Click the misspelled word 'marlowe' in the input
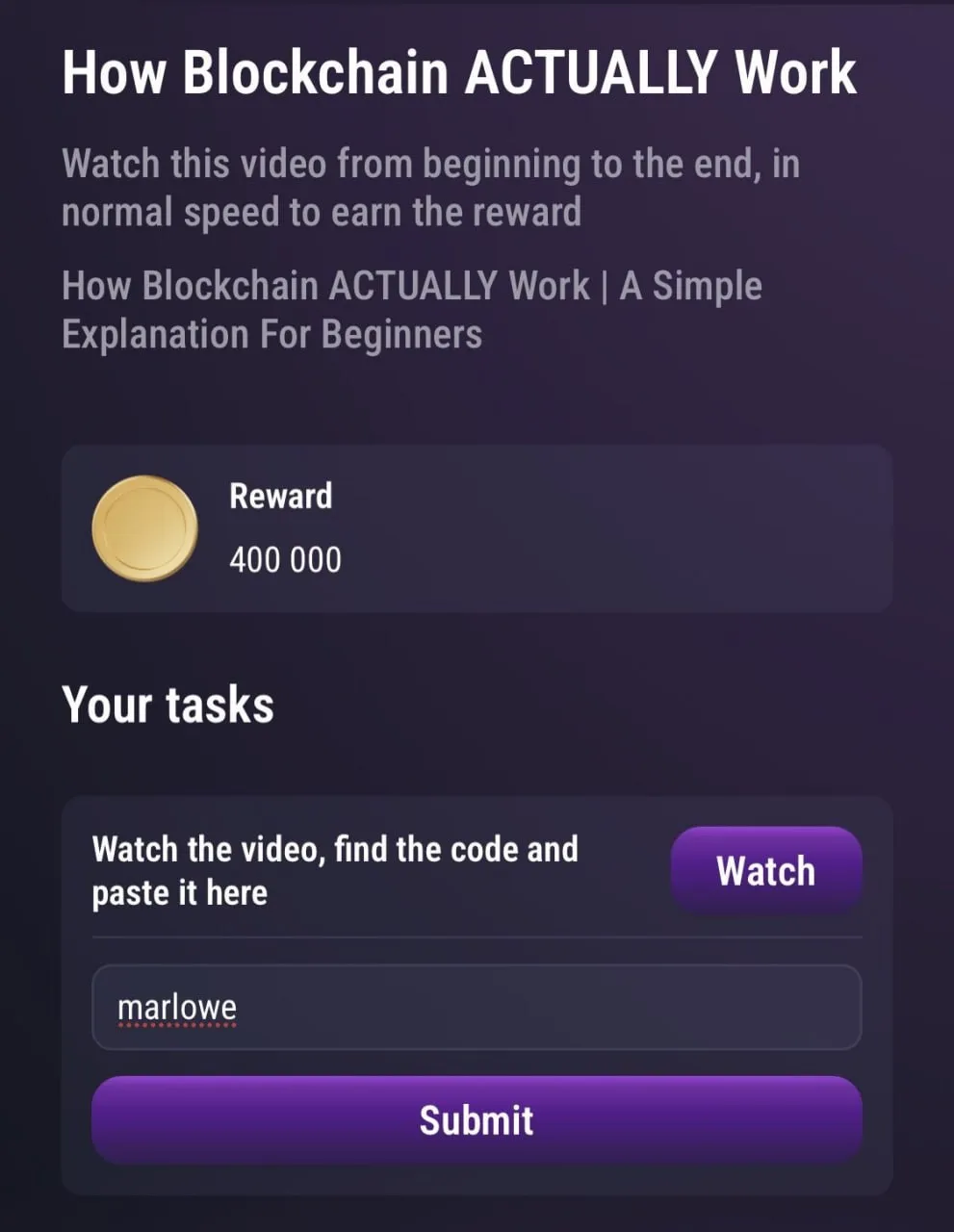 point(176,1007)
